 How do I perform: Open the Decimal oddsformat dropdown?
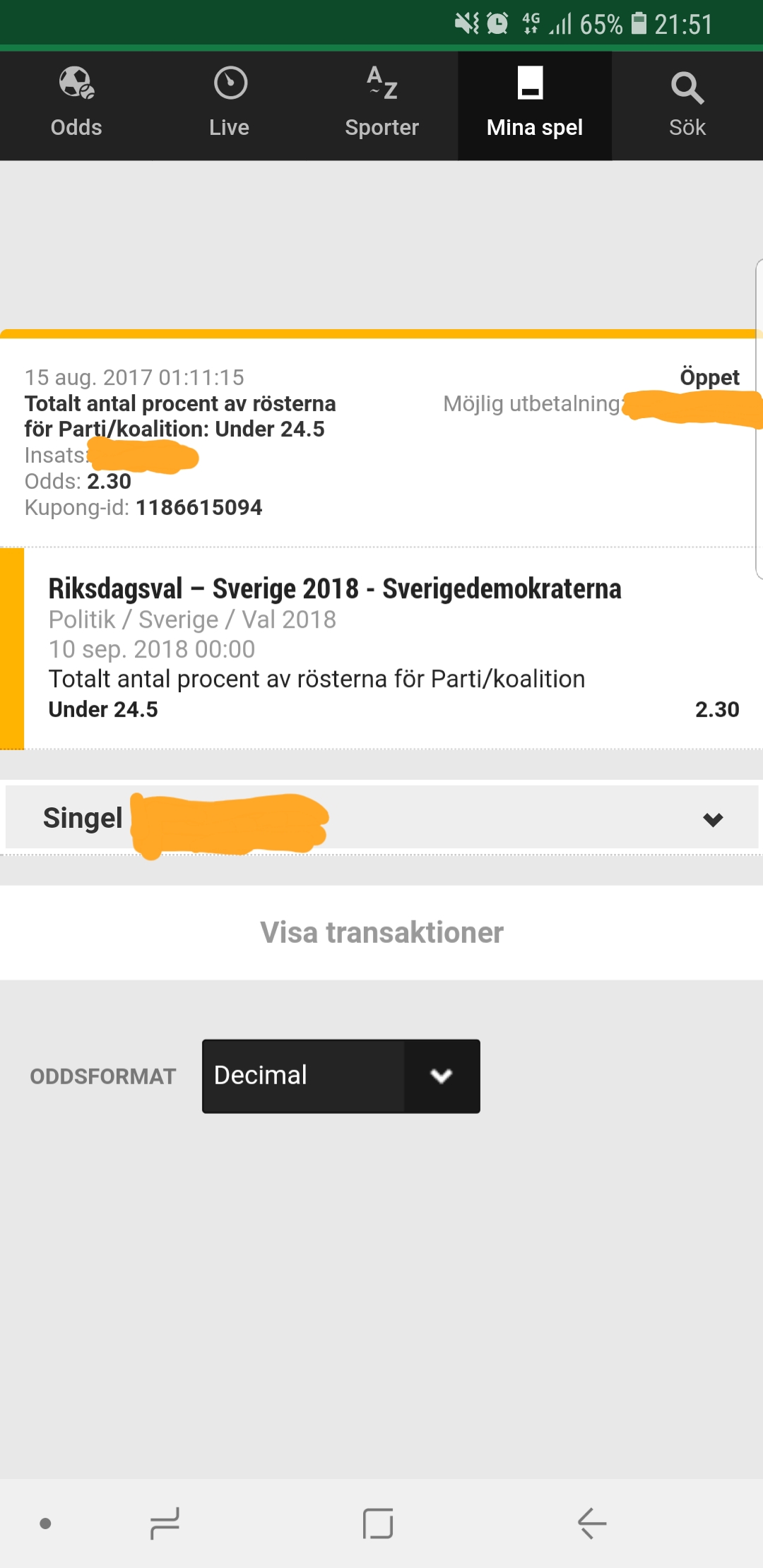coord(341,1076)
